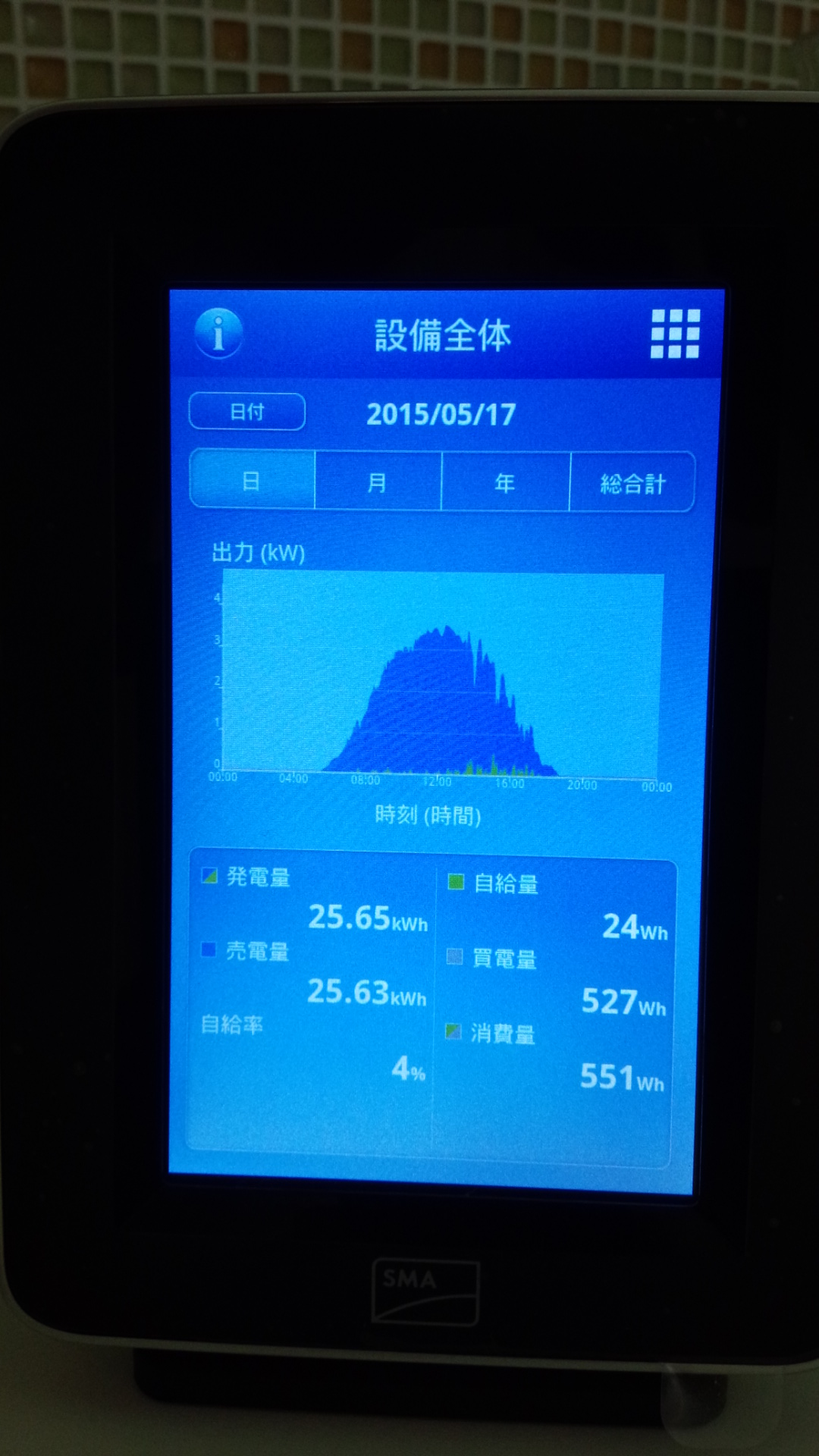Select the 年 tab

[x=505, y=483]
